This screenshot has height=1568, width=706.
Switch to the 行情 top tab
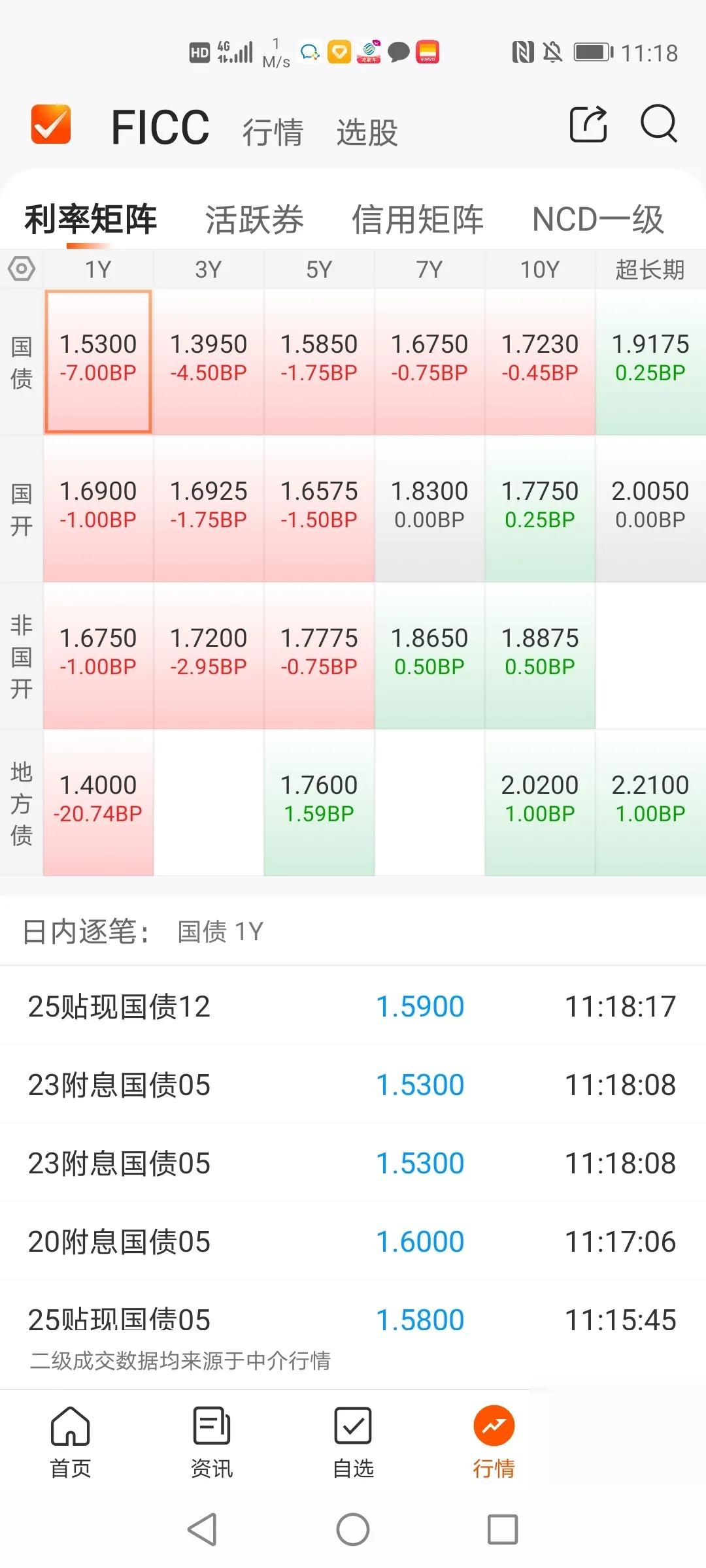pyautogui.click(x=273, y=132)
